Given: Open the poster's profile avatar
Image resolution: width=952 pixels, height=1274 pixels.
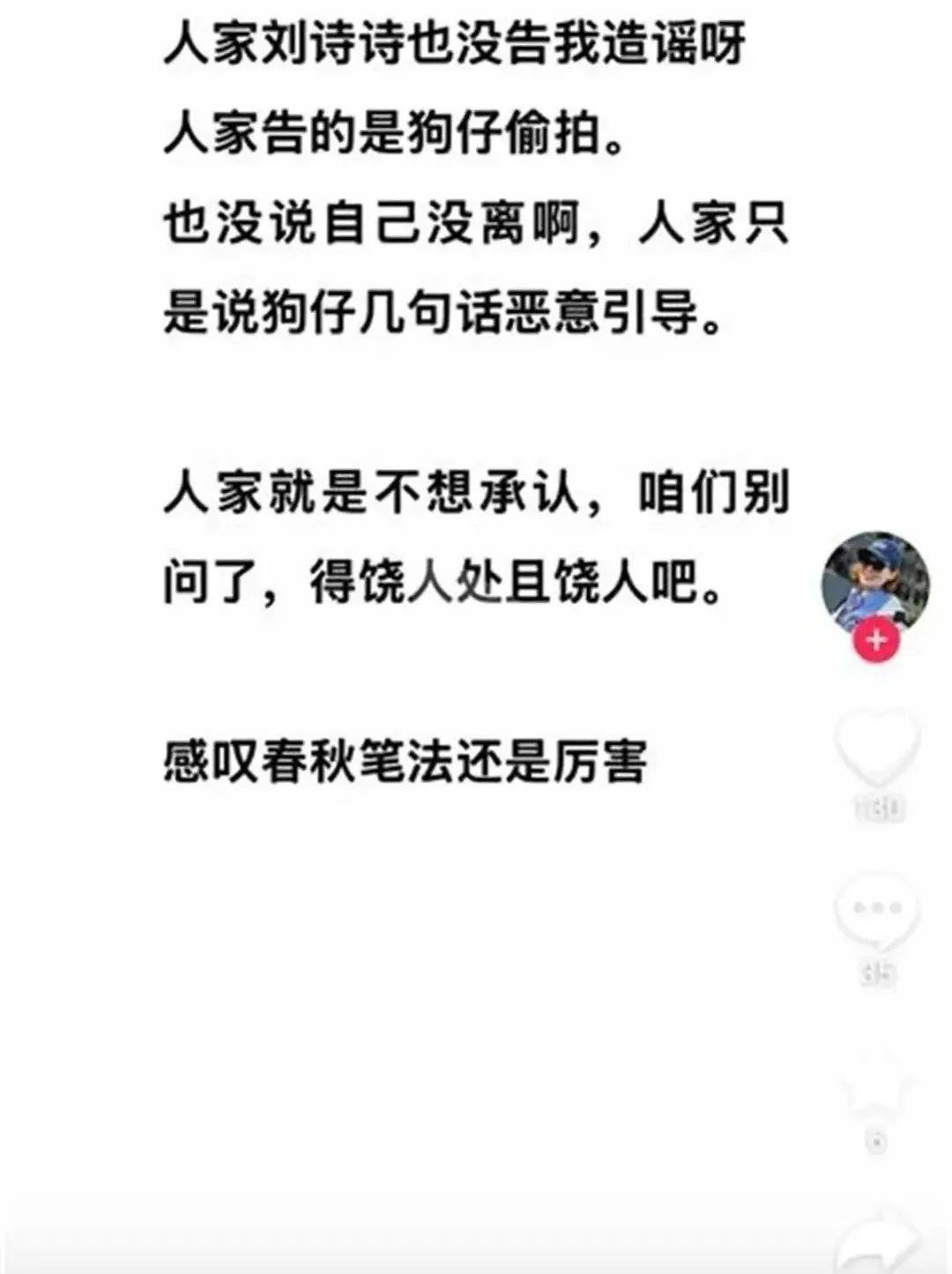Looking at the screenshot, I should [875, 583].
